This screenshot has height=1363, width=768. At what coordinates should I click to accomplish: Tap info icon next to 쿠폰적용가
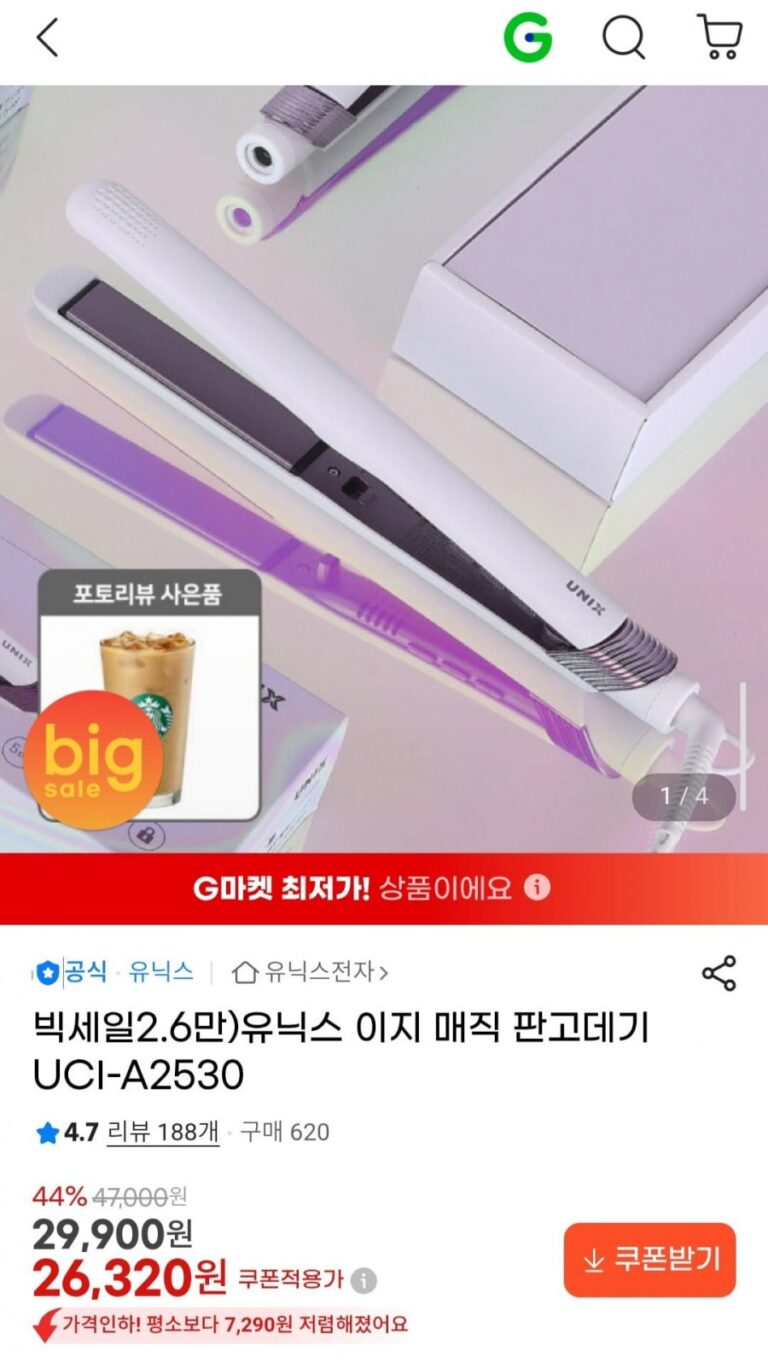pyautogui.click(x=364, y=1280)
